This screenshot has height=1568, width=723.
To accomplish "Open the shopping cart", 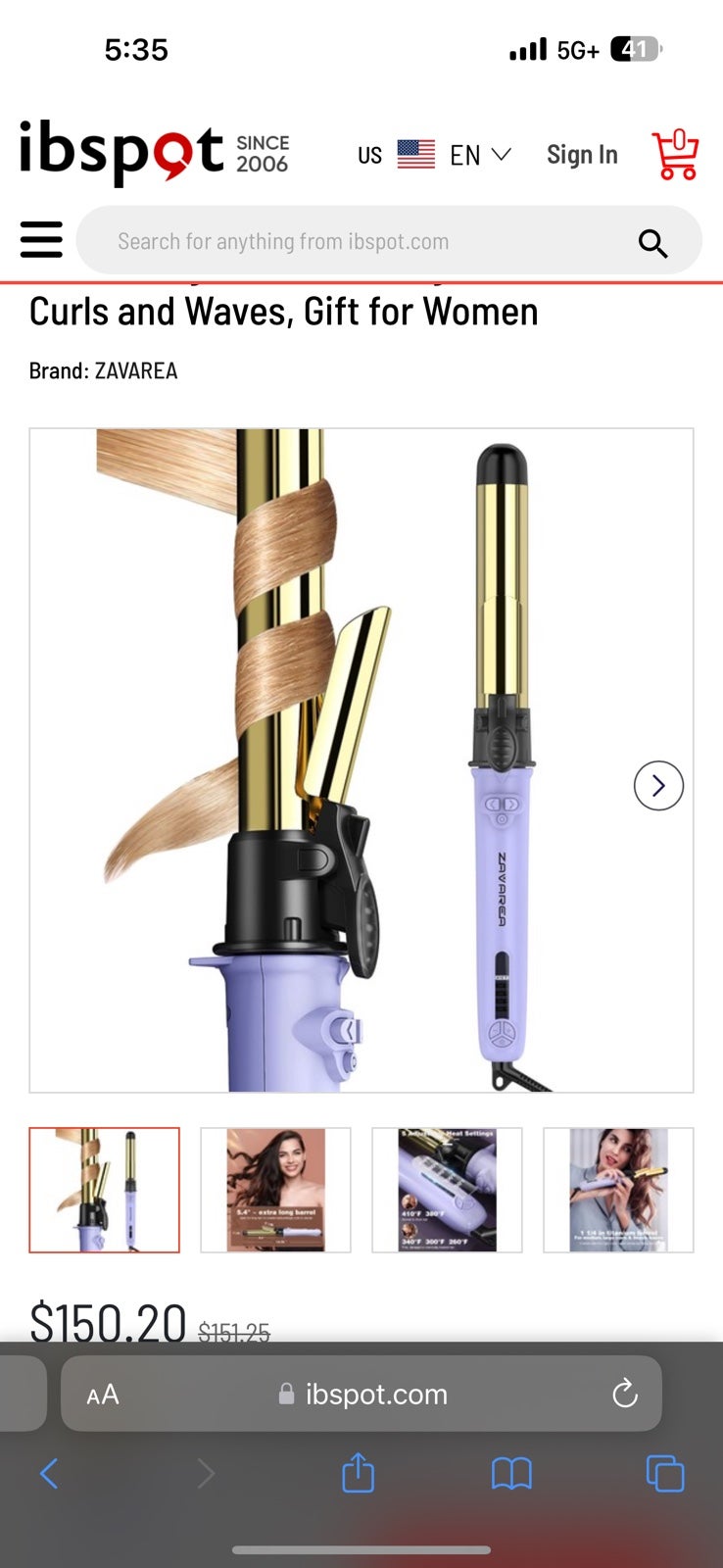I will click(x=675, y=155).
